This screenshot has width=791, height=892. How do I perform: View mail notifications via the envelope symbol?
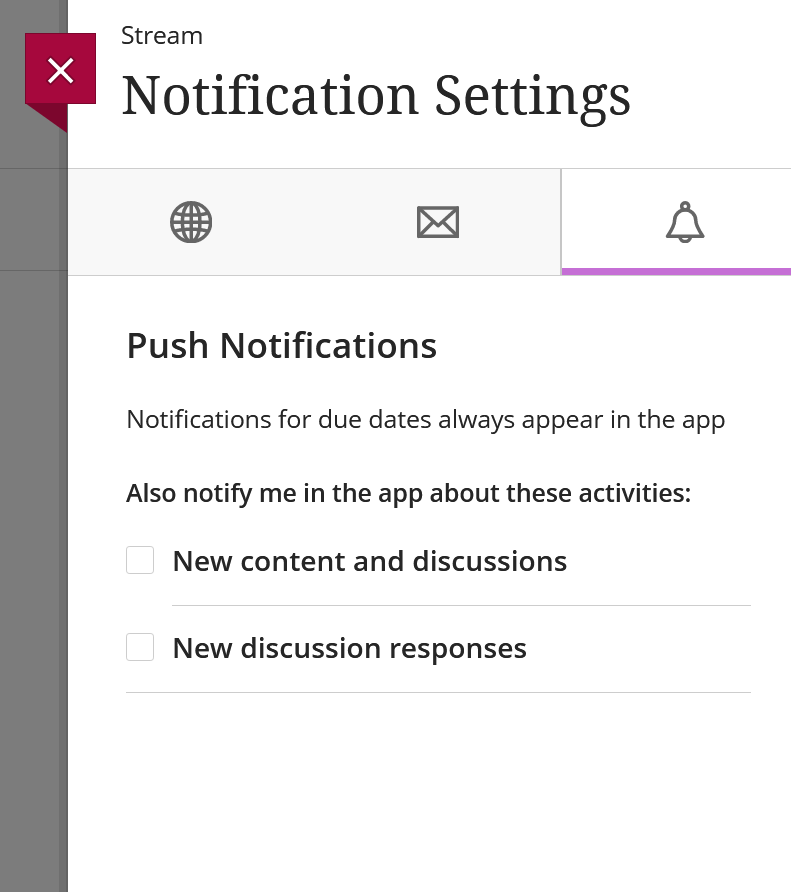coord(437,221)
